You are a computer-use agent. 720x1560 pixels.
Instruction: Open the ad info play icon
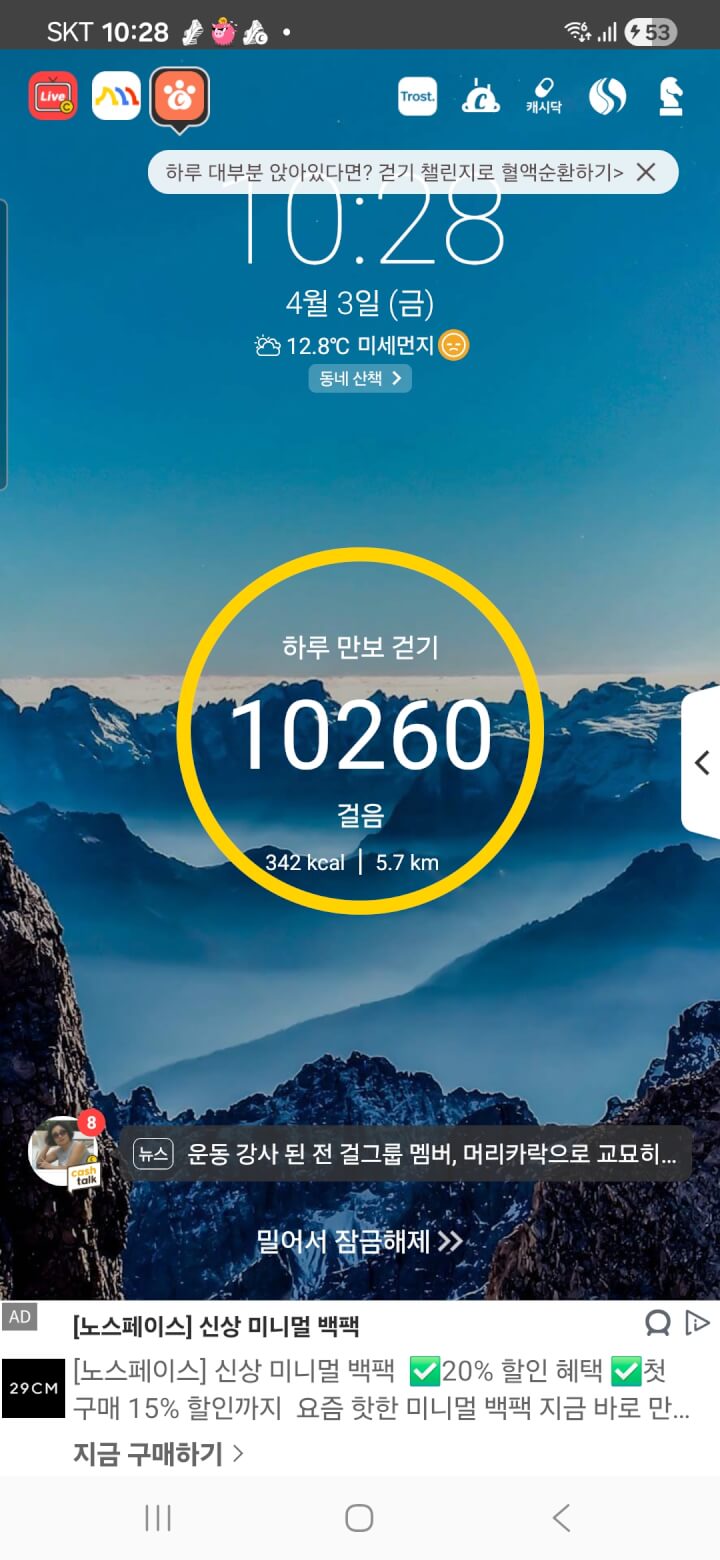tap(697, 1323)
